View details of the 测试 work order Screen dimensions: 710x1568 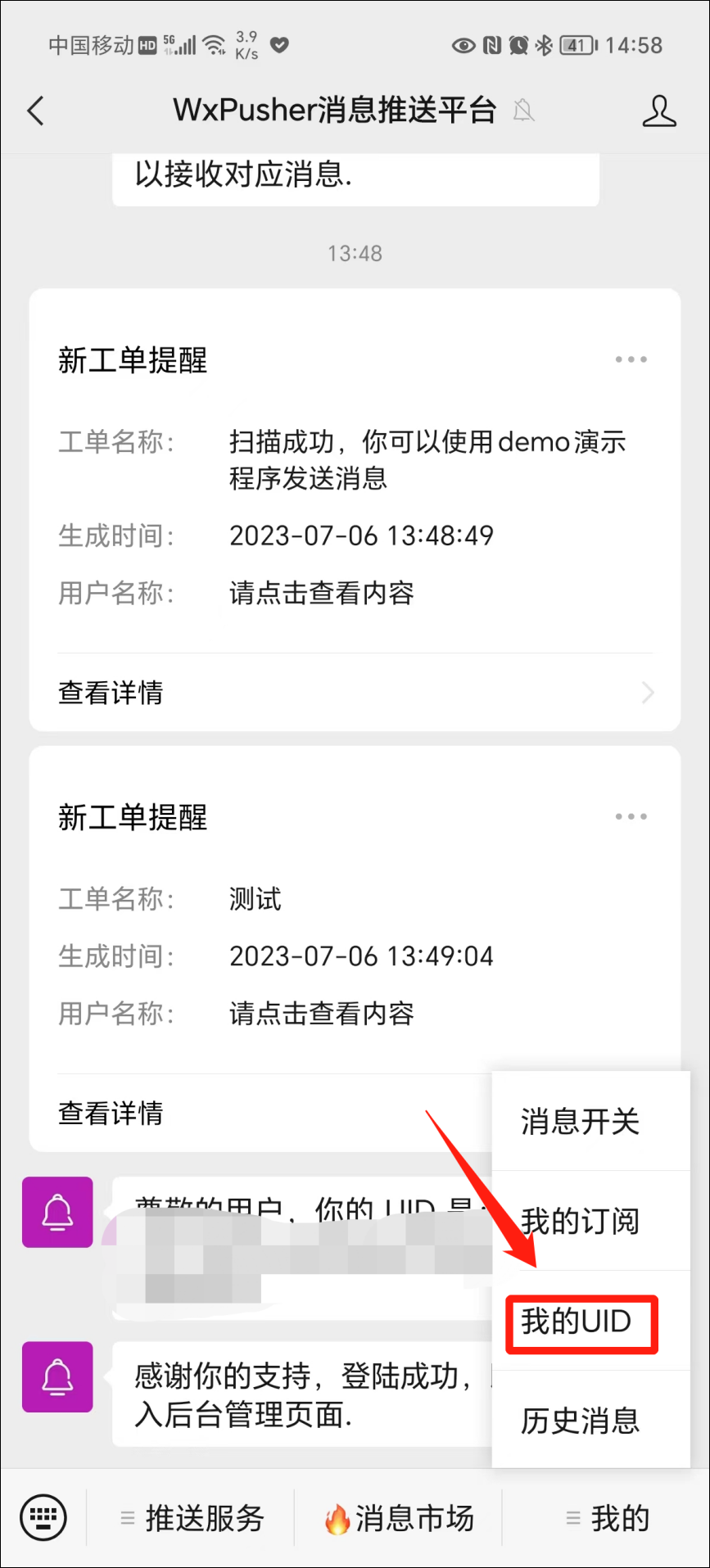(x=111, y=1113)
